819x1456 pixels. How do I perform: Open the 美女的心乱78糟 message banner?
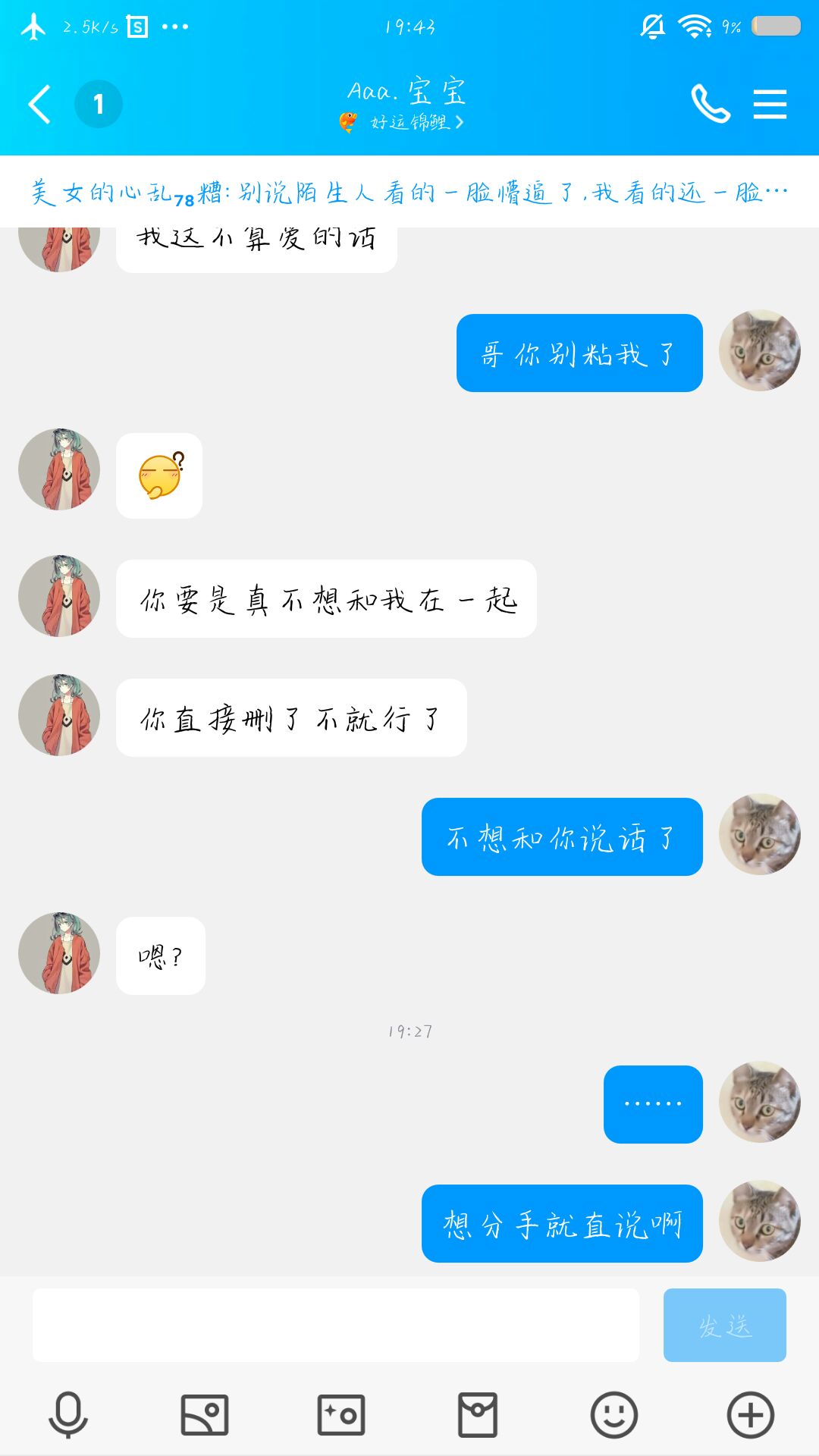(x=409, y=193)
